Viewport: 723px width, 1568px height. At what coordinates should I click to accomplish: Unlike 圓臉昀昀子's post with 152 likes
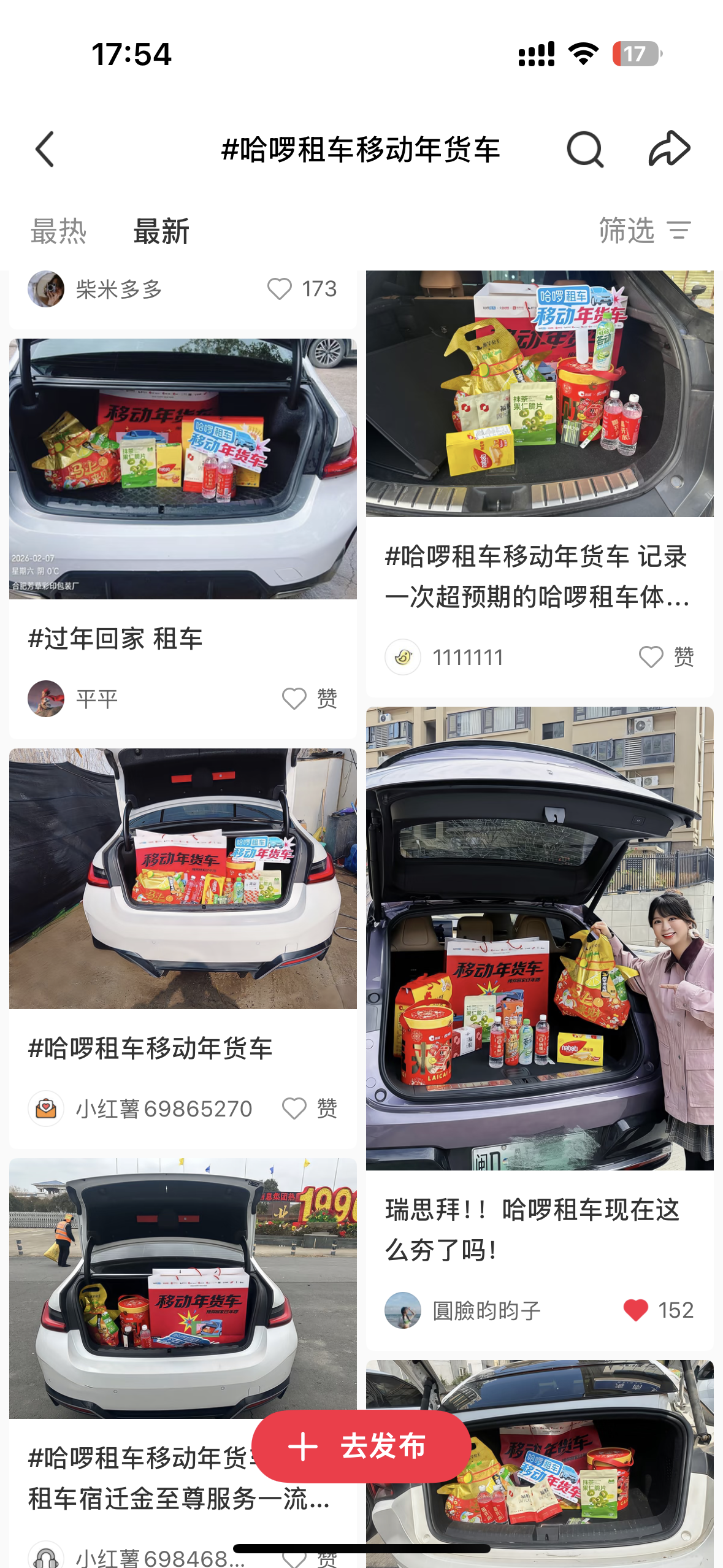coord(636,1310)
